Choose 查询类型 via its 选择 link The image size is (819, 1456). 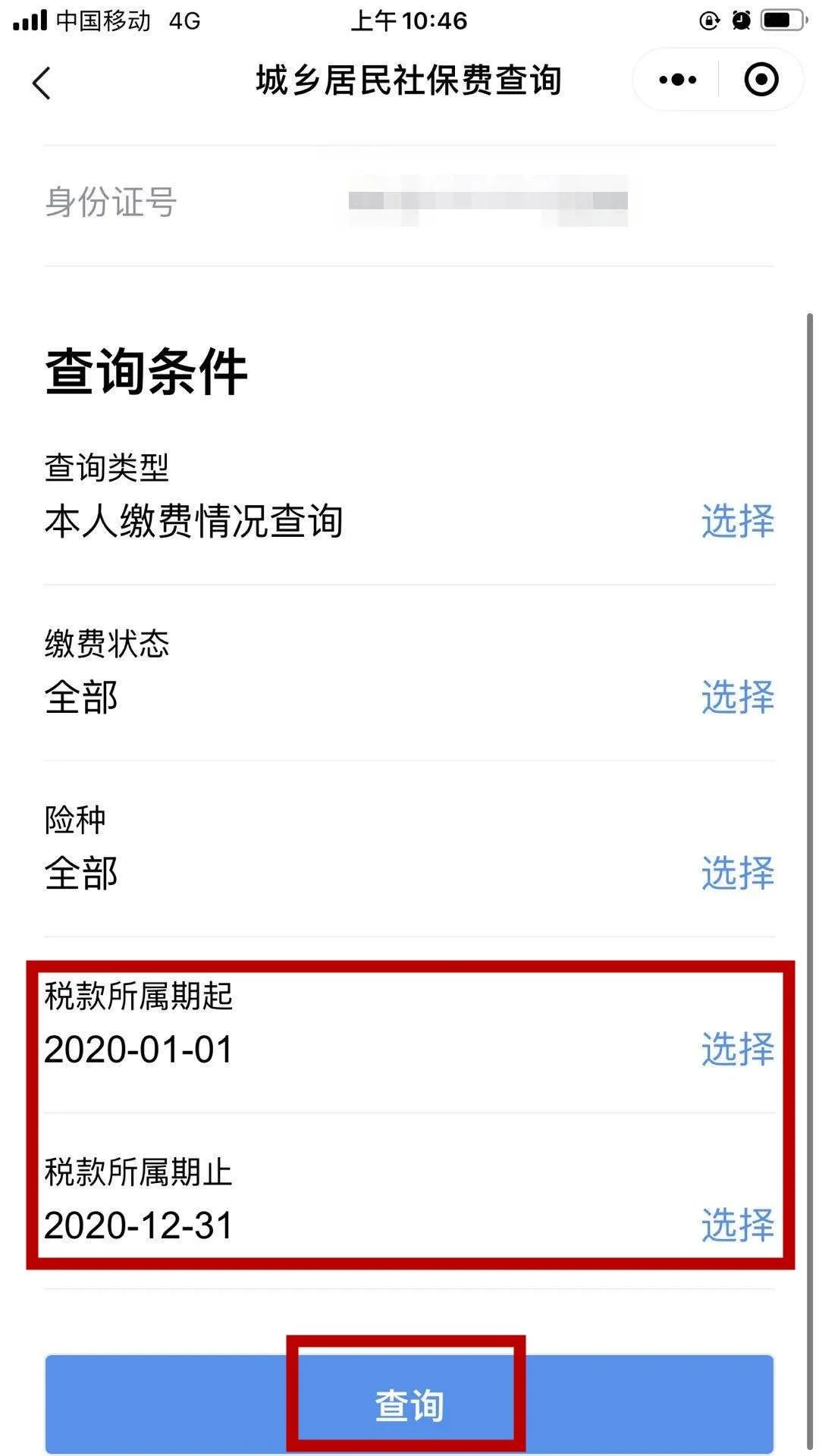click(737, 521)
